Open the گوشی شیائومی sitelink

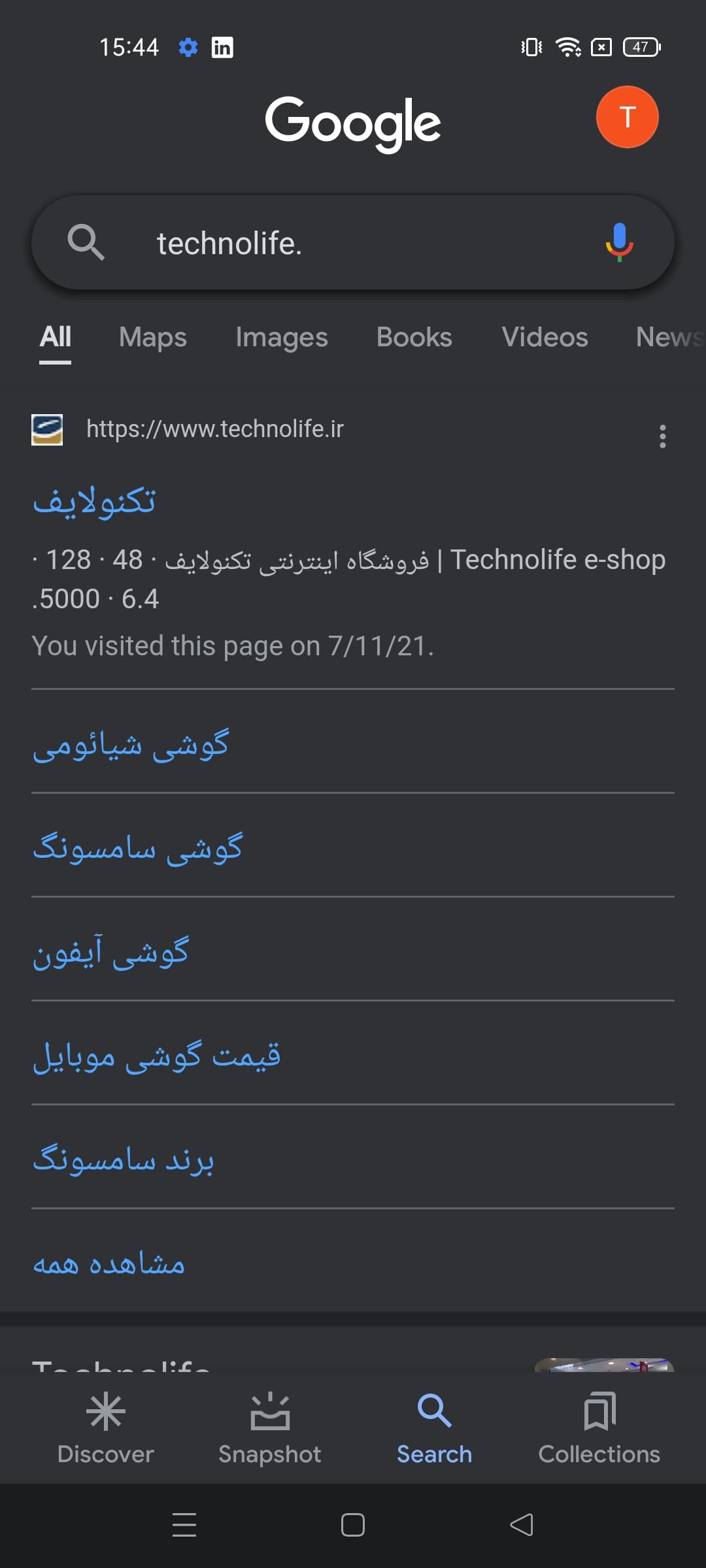point(131,745)
